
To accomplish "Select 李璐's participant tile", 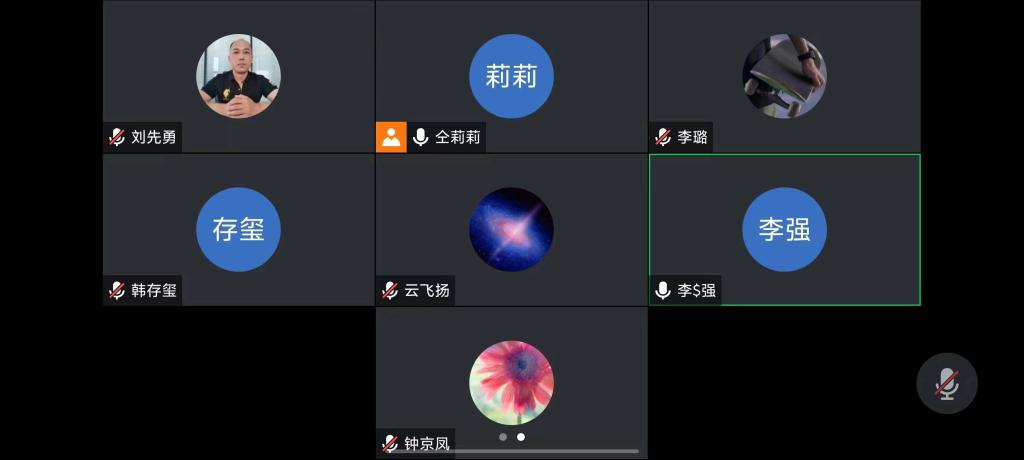I will tap(784, 76).
